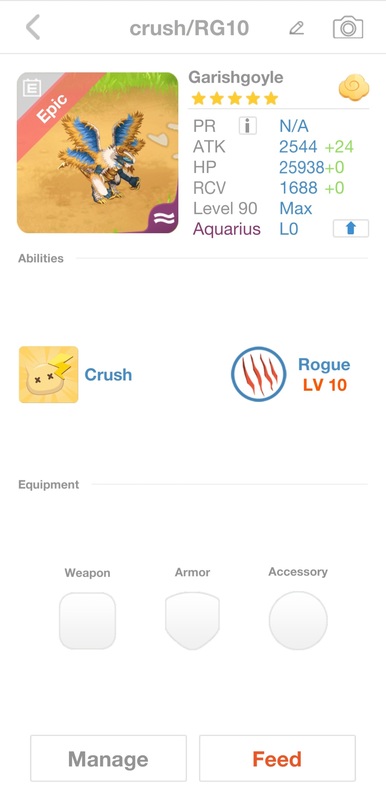Select the empty Weapon slot

[x=87, y=620]
